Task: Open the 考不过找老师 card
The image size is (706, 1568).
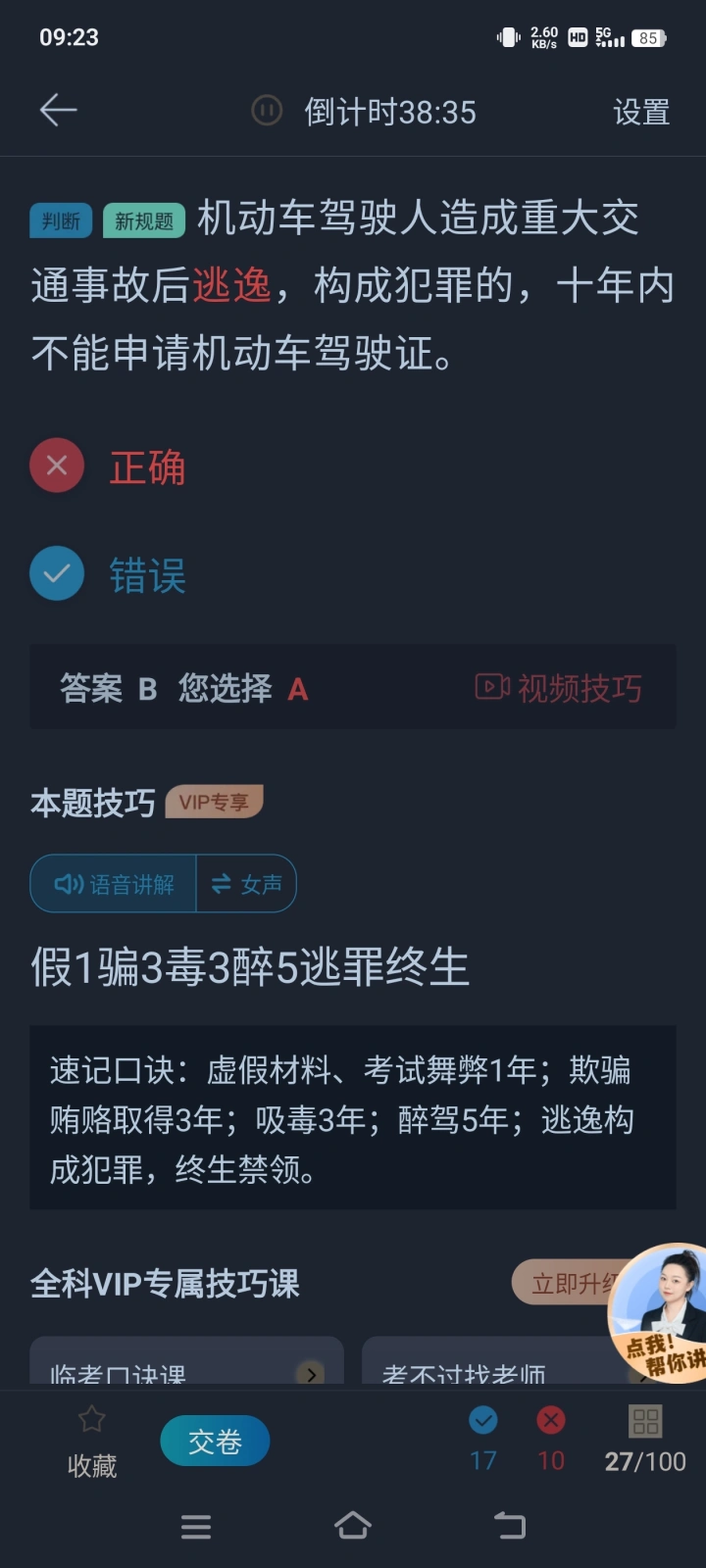Action: click(x=490, y=1367)
